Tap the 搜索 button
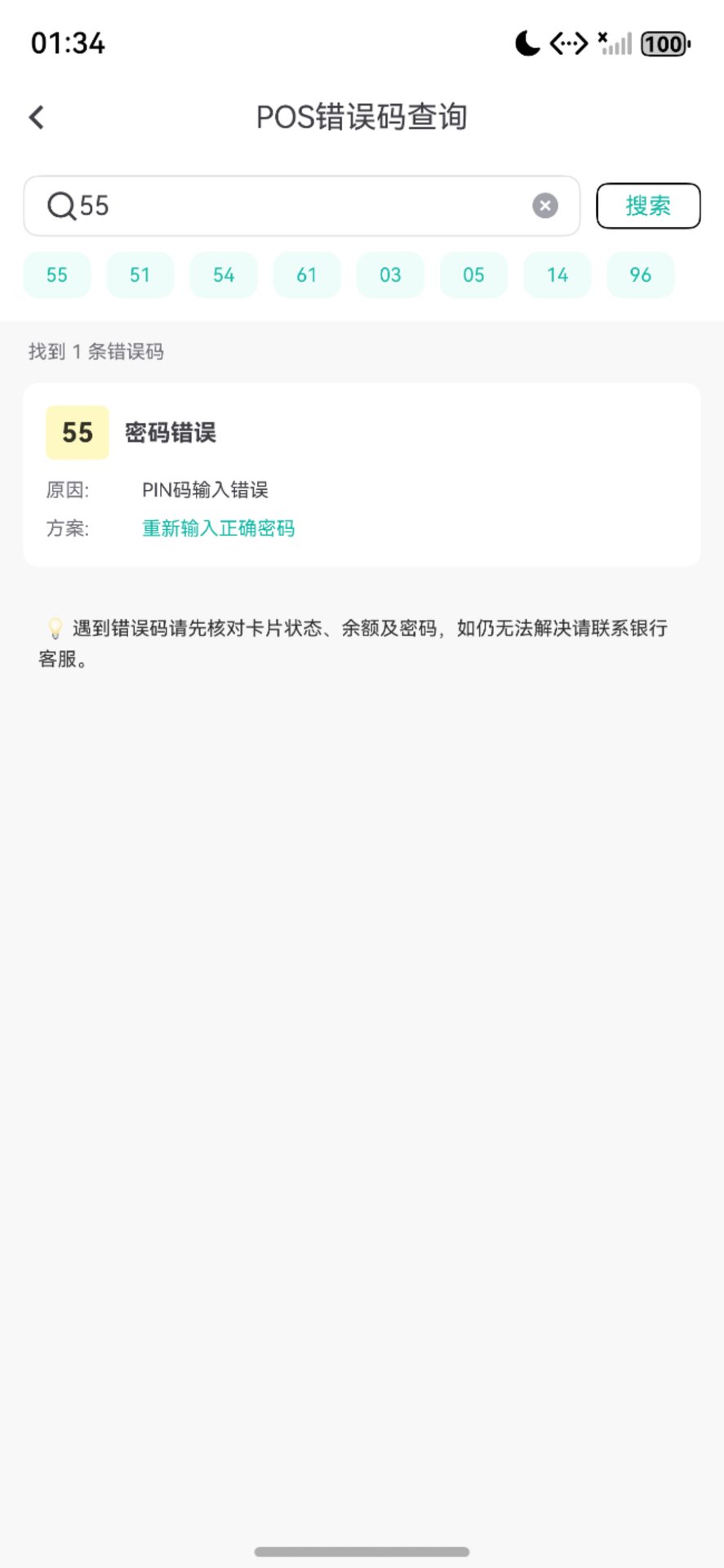724x1568 pixels. point(648,206)
